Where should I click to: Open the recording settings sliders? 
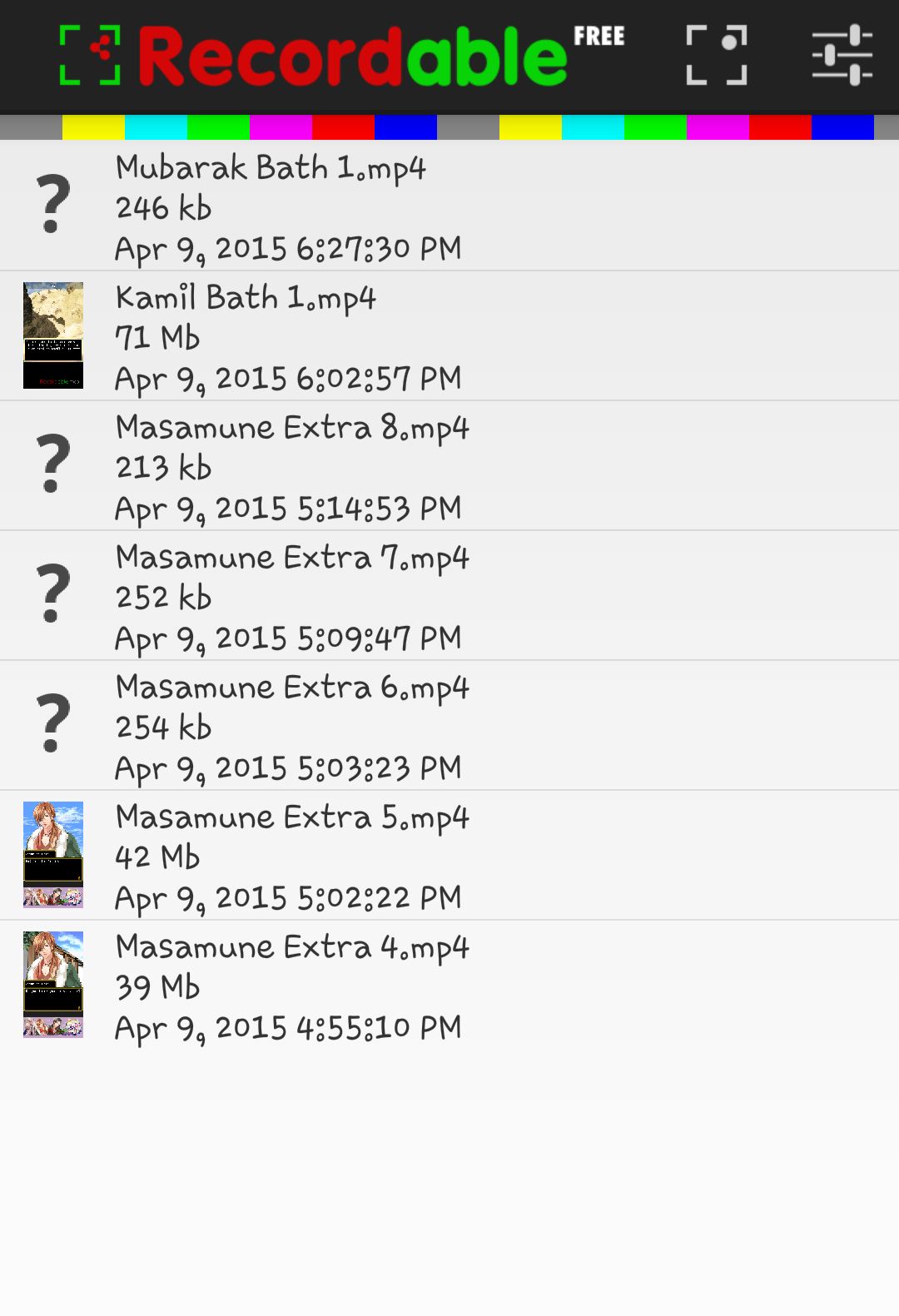click(x=842, y=56)
